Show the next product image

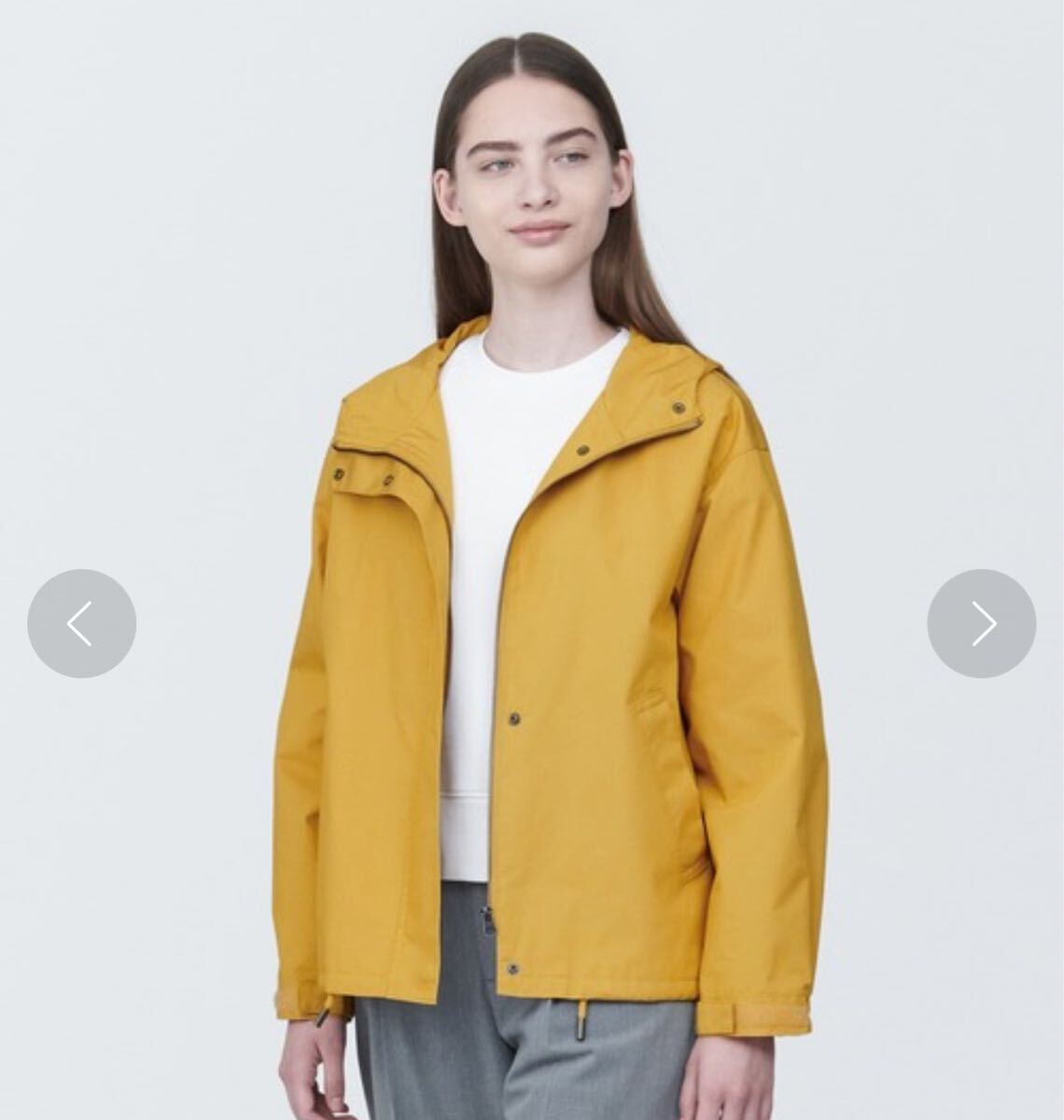tap(981, 623)
